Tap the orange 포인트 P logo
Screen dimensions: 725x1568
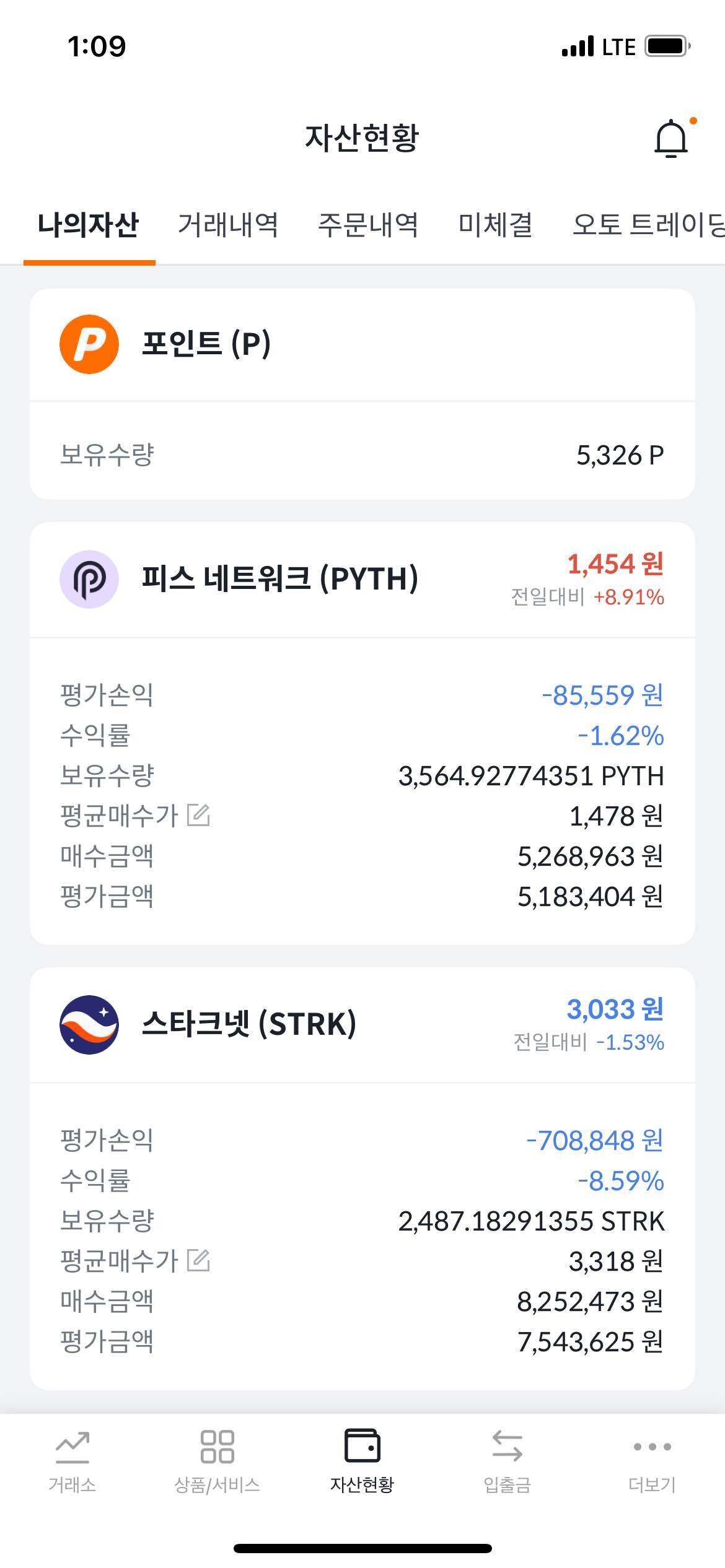pyautogui.click(x=90, y=344)
